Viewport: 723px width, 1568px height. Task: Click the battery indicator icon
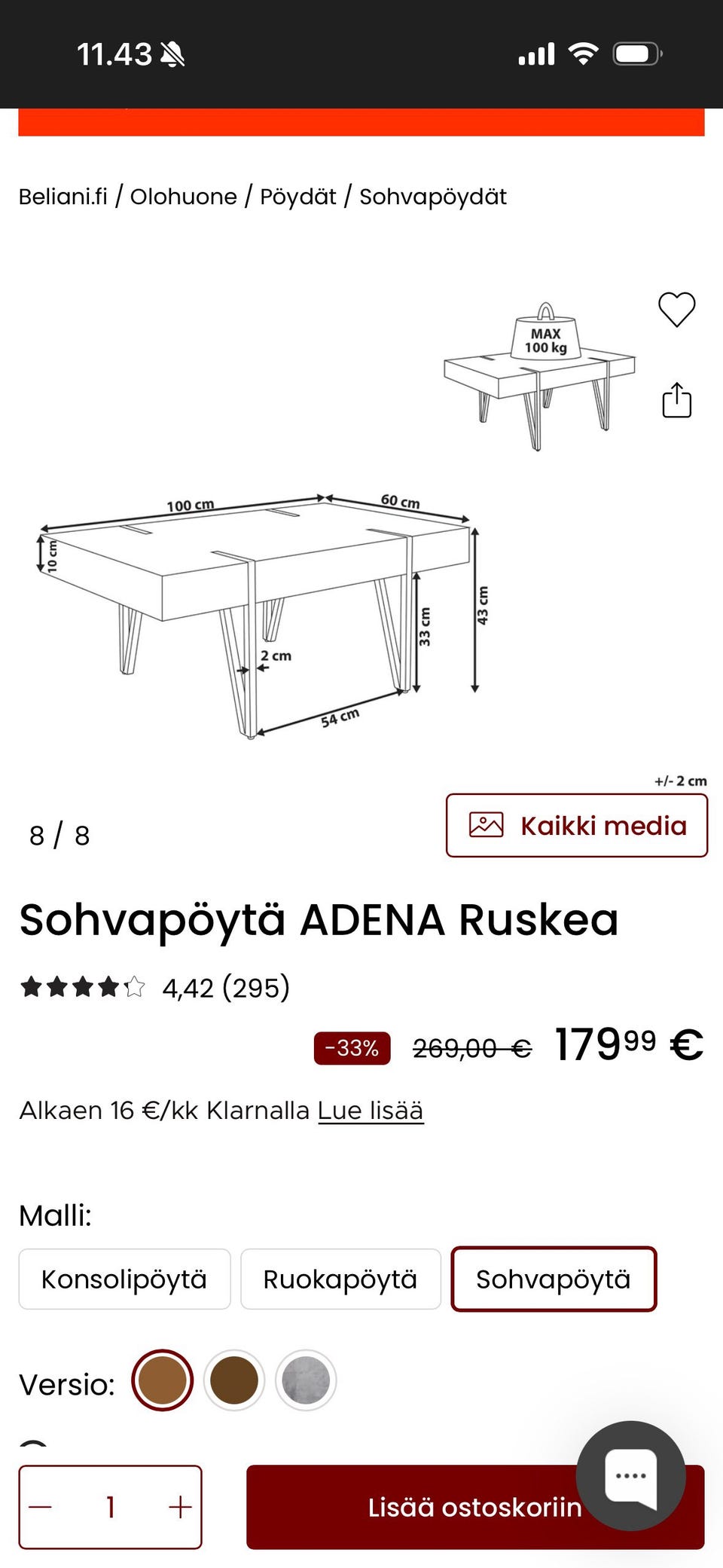tap(635, 52)
